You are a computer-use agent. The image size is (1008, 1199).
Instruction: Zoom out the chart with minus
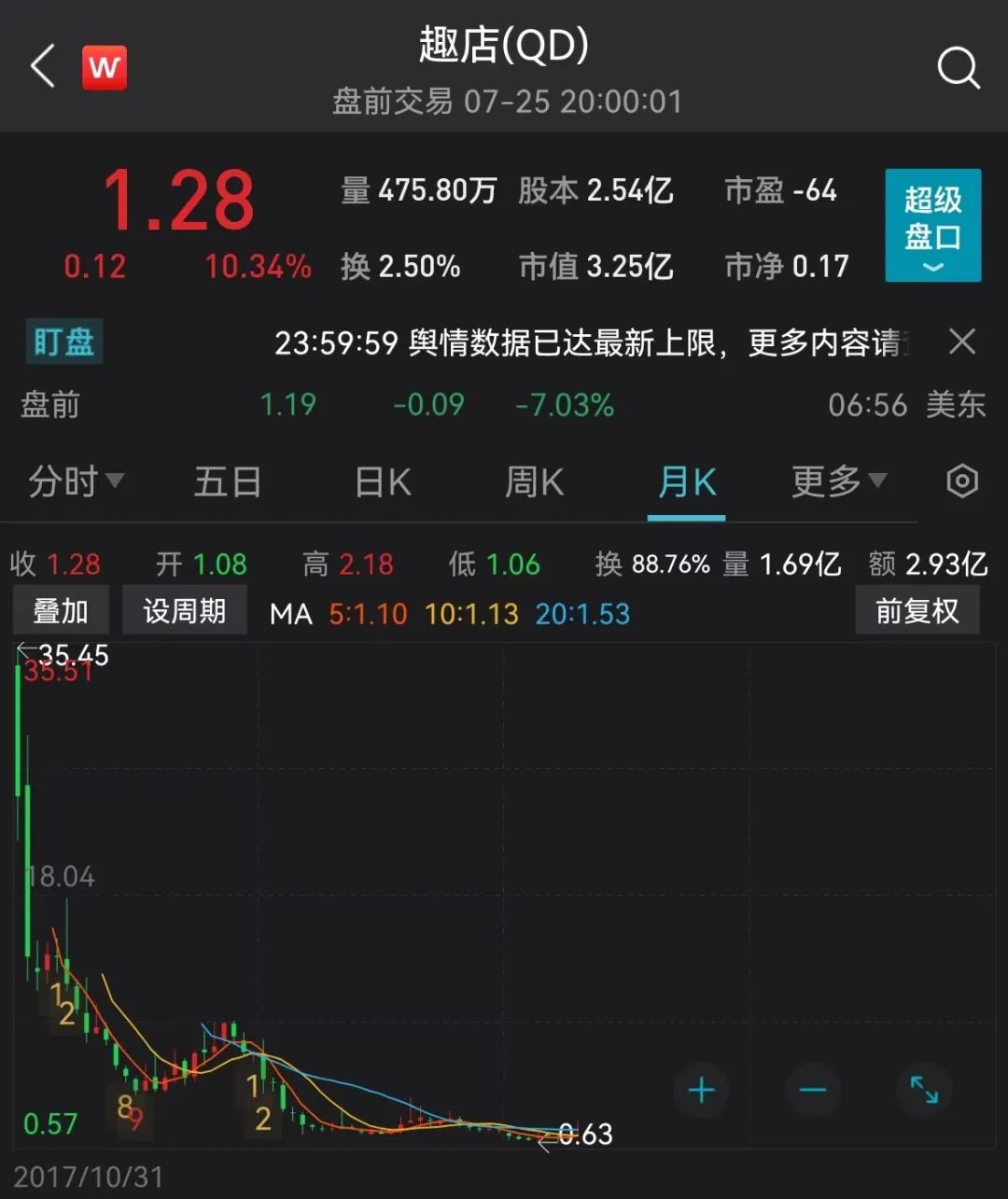coord(812,1090)
